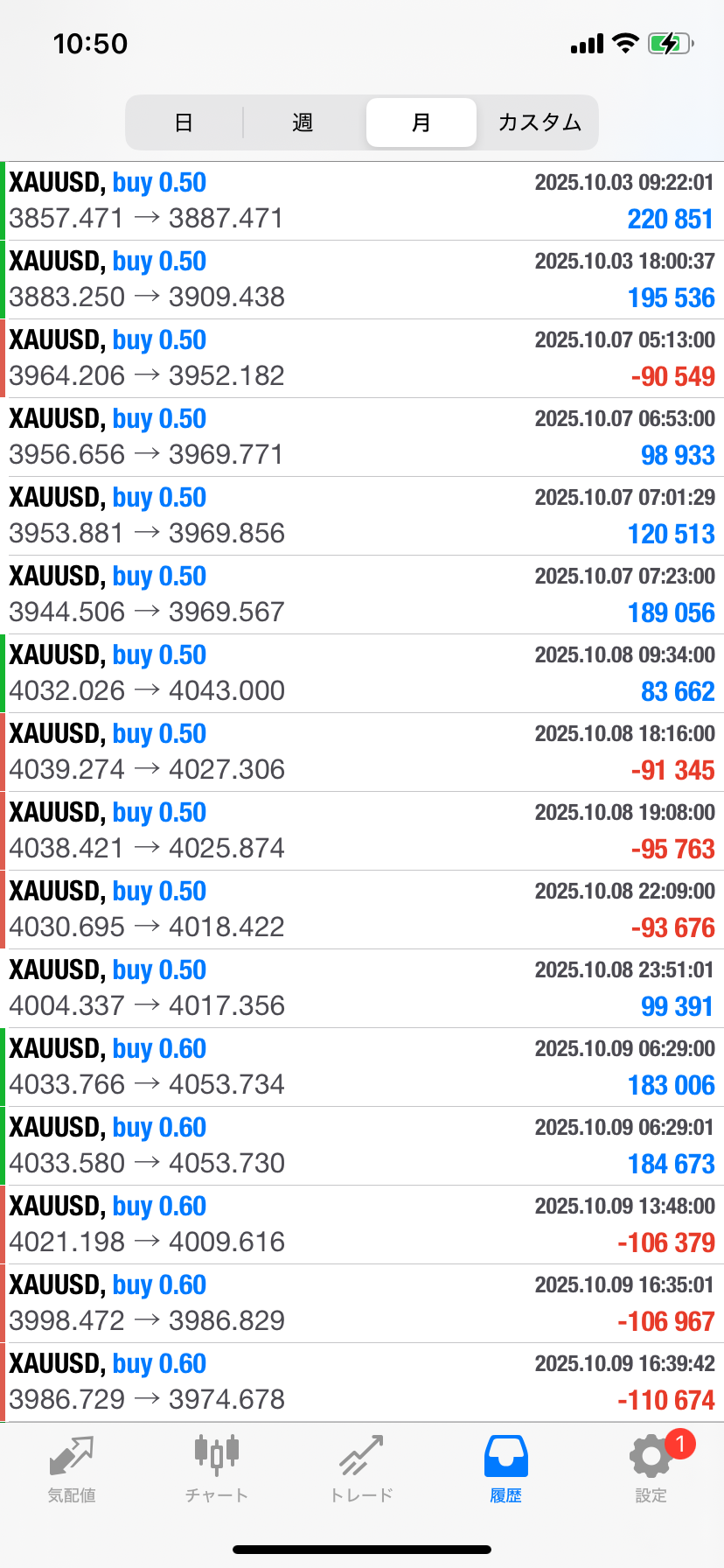Select the trade with profit 189 056
This screenshot has width=724, height=1568.
pyautogui.click(x=362, y=595)
